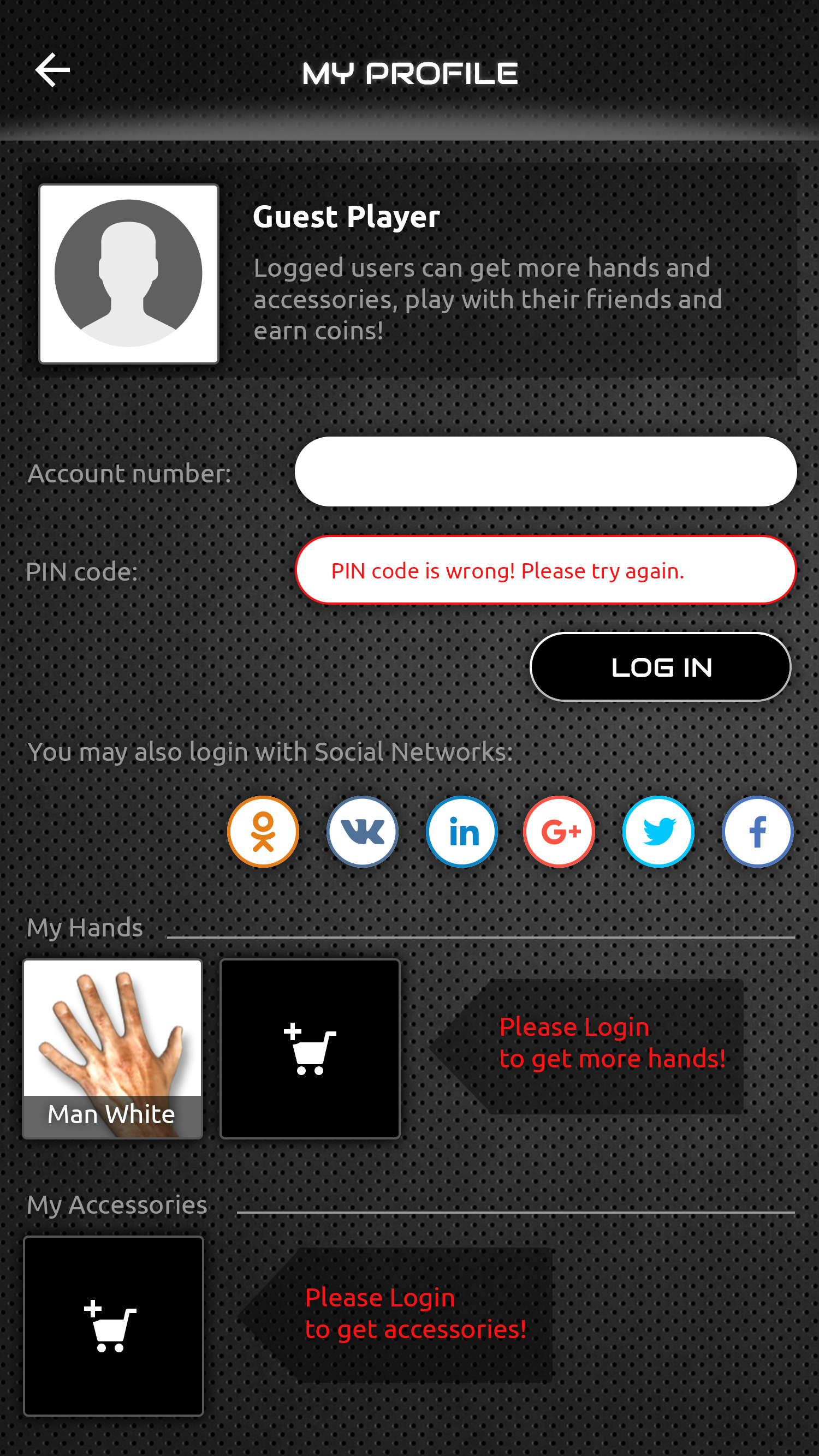Sign in with Google Plus
Viewport: 819px width, 1456px height.
tap(560, 832)
